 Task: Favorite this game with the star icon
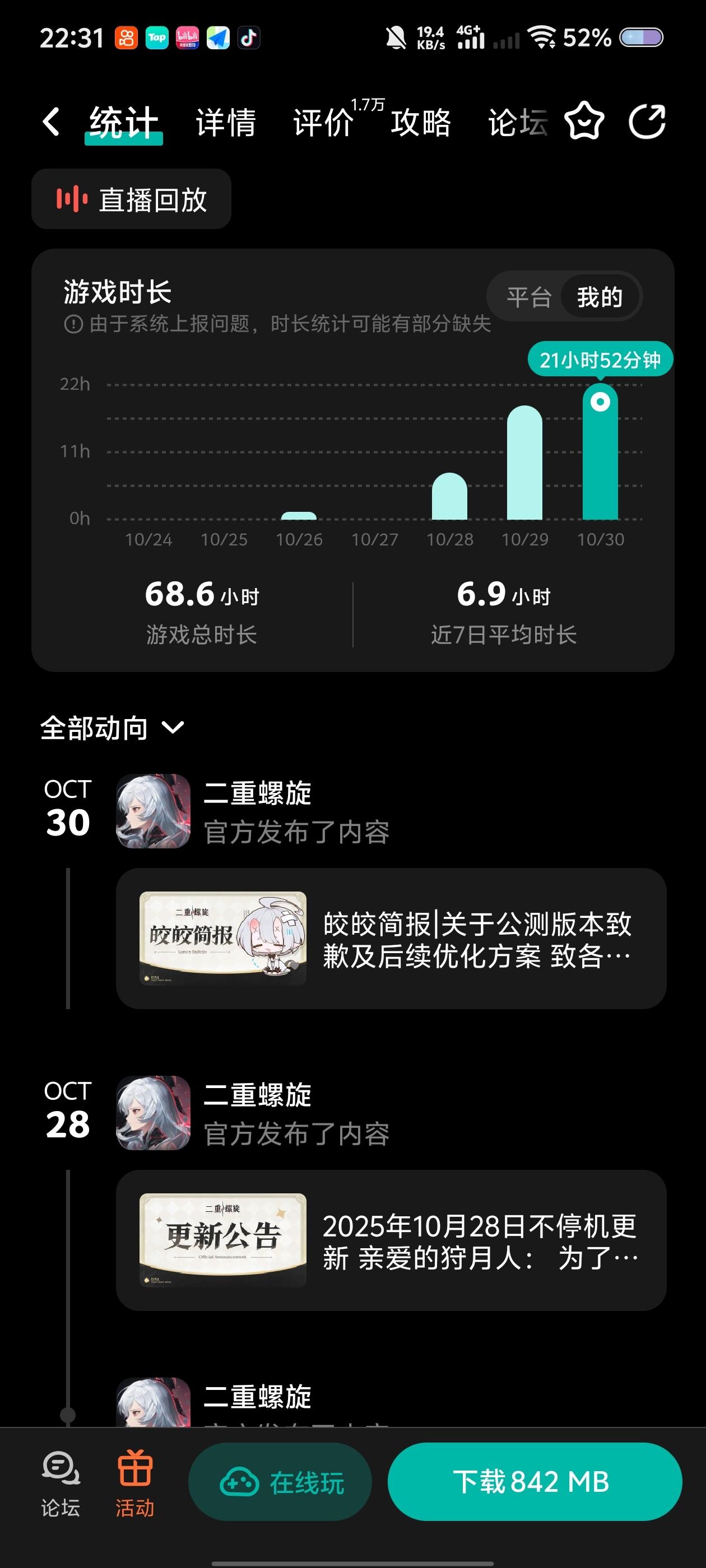(x=584, y=122)
